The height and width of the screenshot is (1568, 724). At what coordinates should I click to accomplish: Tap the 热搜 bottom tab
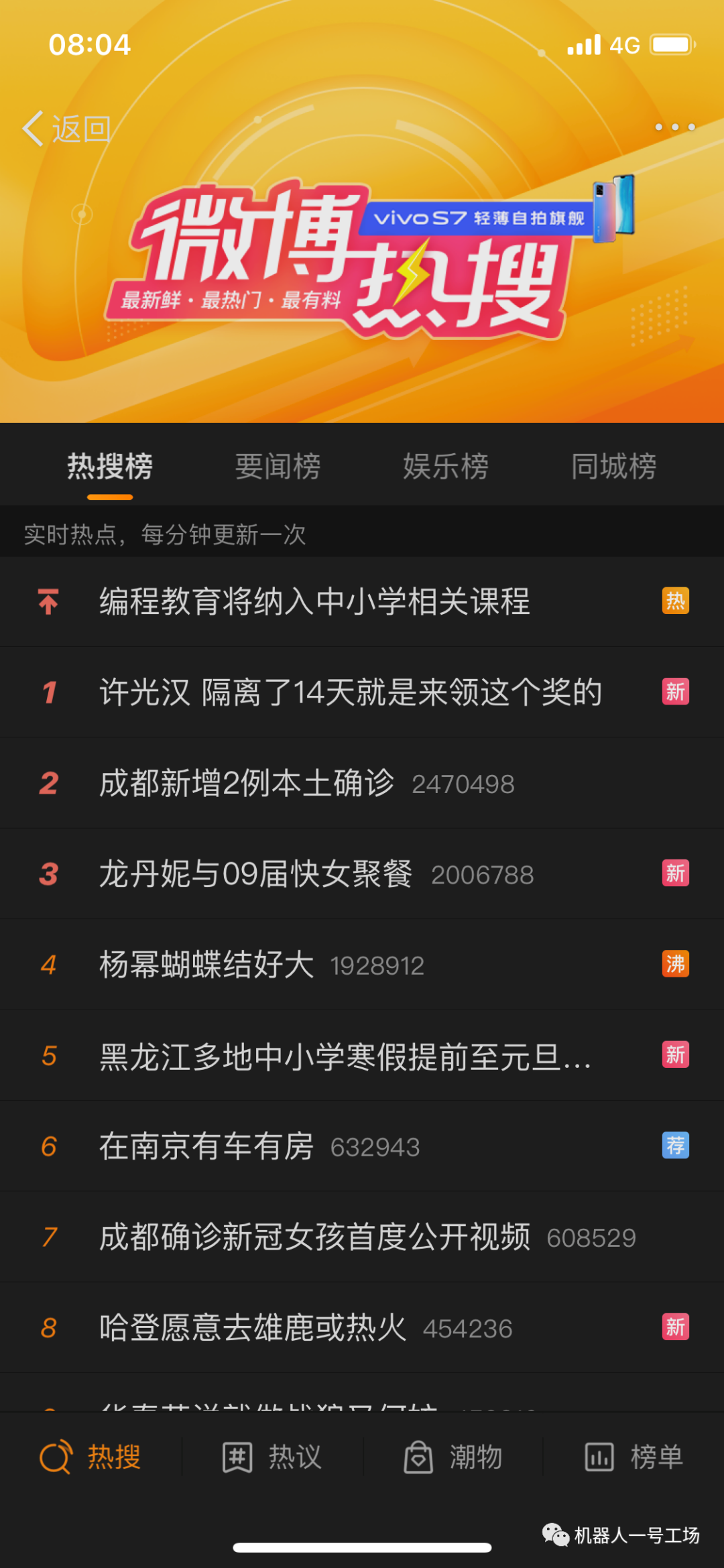pos(91,1457)
